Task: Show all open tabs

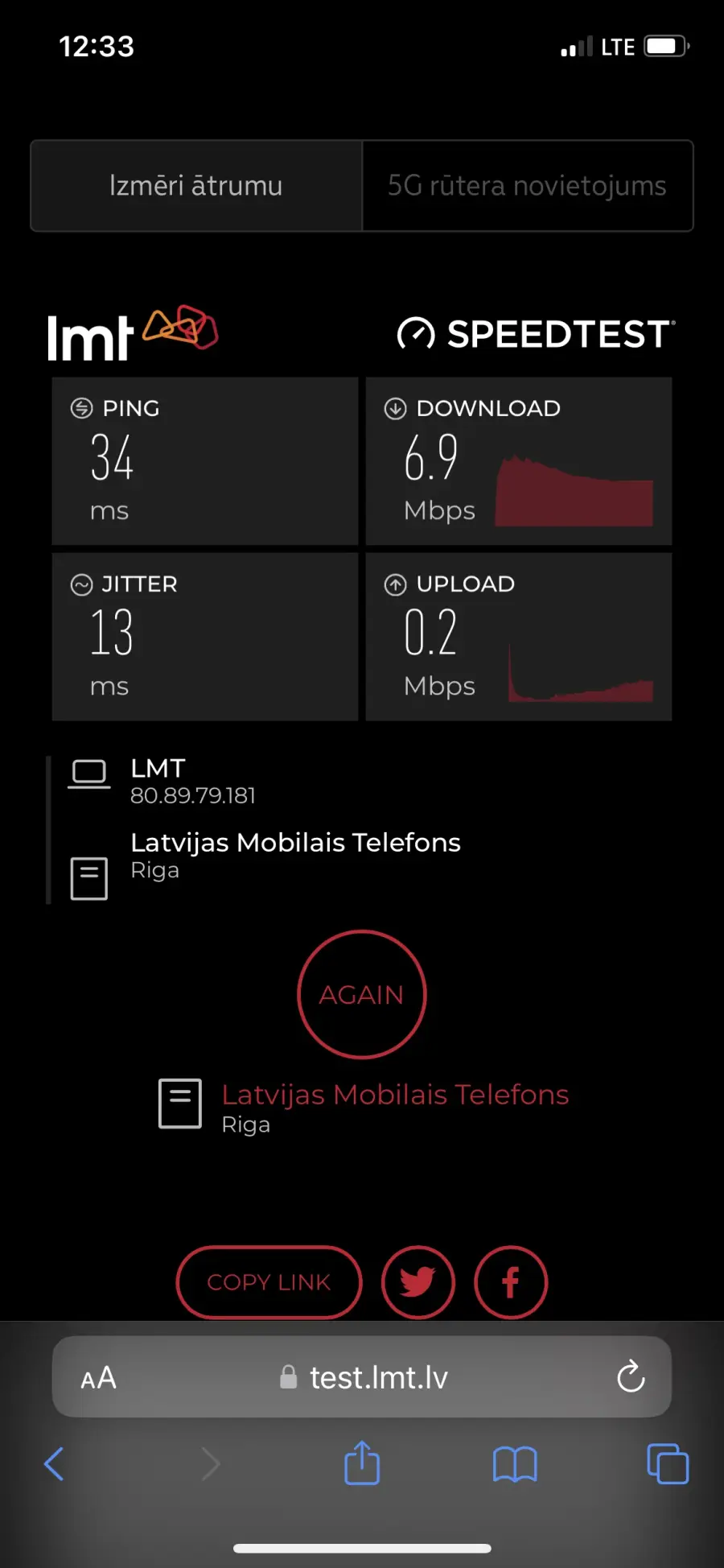Action: pyautogui.click(x=668, y=1463)
